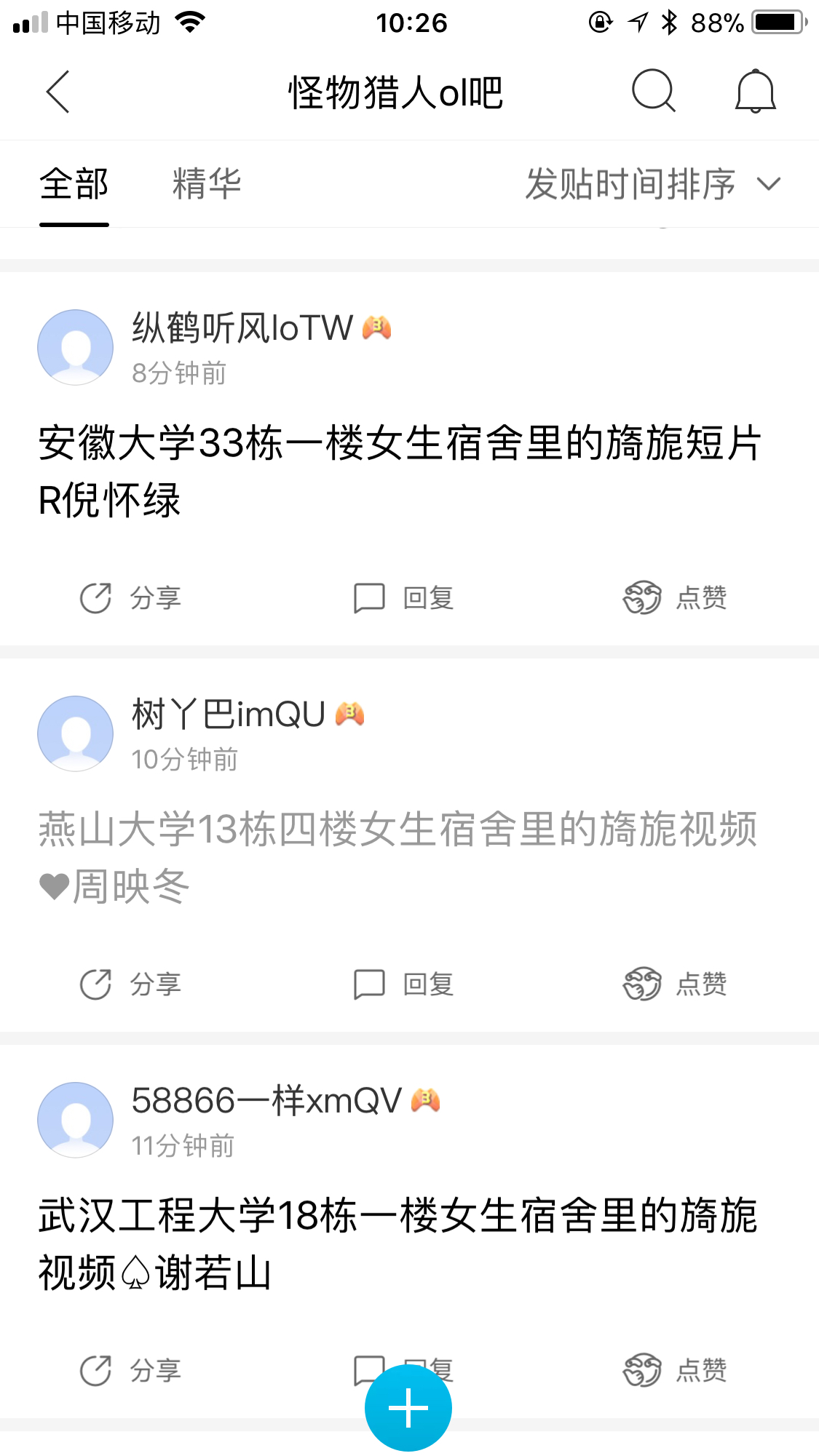View the profile avatar of 纵鹤听风loTW
Viewport: 819px width, 1456px height.
pyautogui.click(x=76, y=347)
